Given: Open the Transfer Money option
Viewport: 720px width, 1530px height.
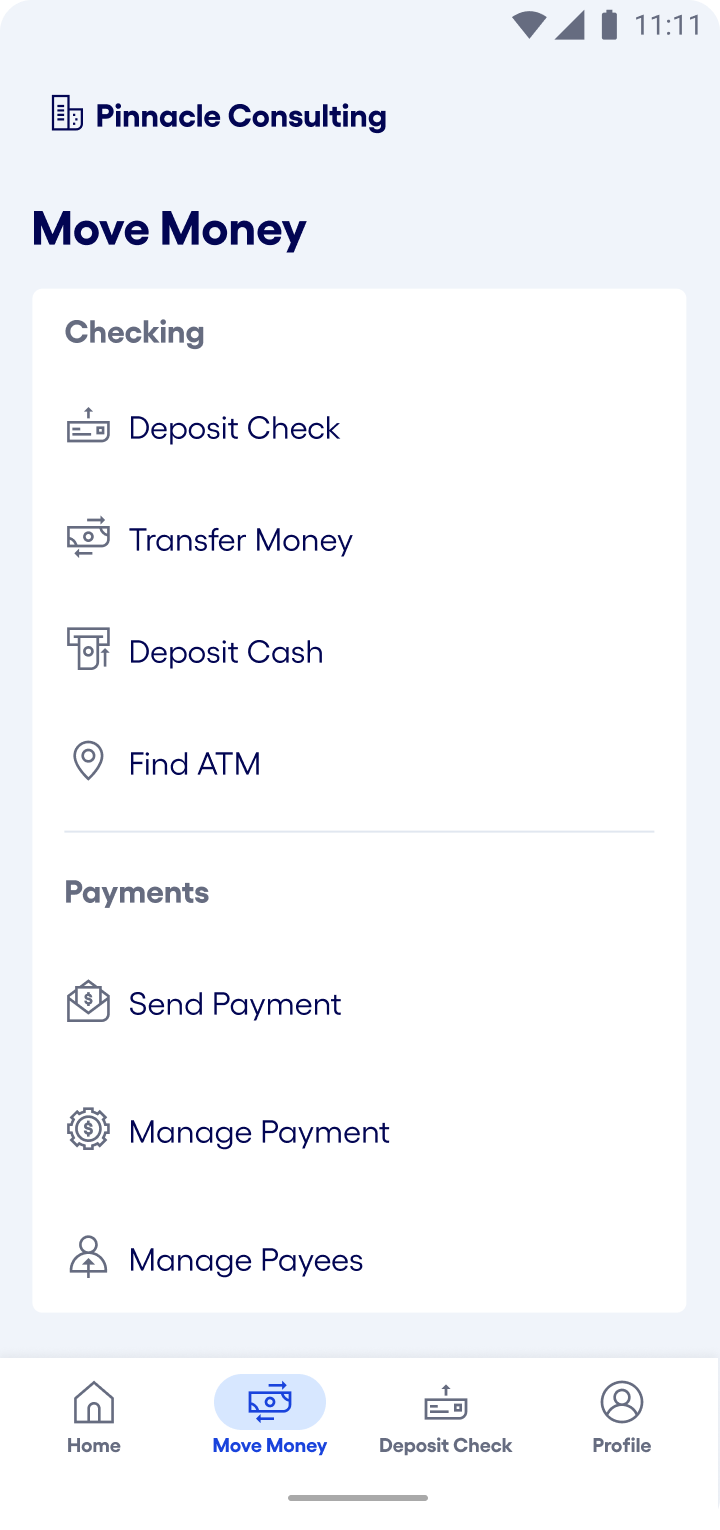Looking at the screenshot, I should 240,539.
